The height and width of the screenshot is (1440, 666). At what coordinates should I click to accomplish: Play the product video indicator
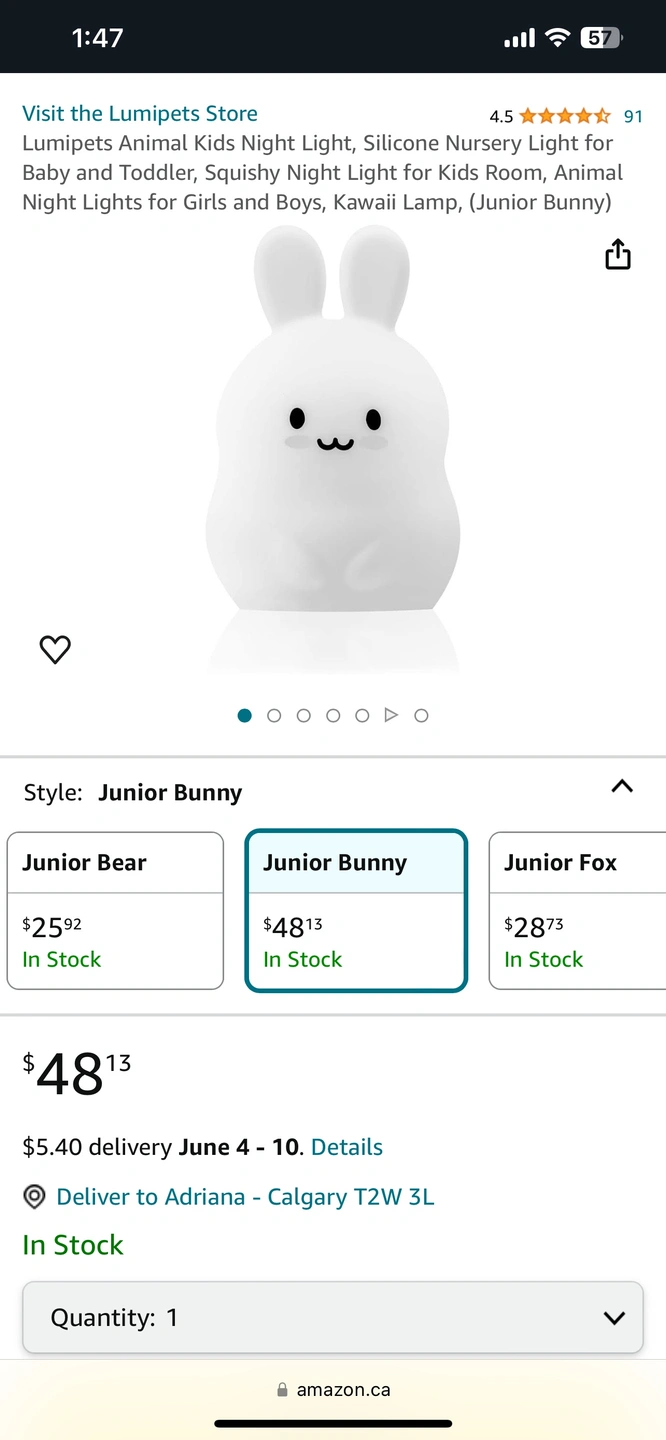click(x=391, y=715)
